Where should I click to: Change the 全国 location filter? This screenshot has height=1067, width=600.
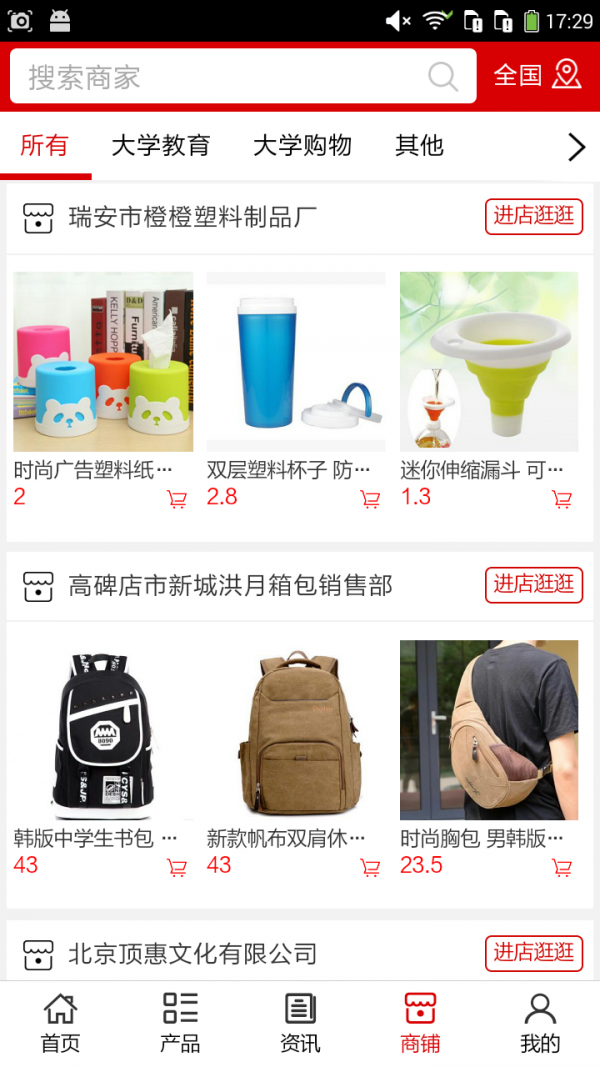[537, 75]
